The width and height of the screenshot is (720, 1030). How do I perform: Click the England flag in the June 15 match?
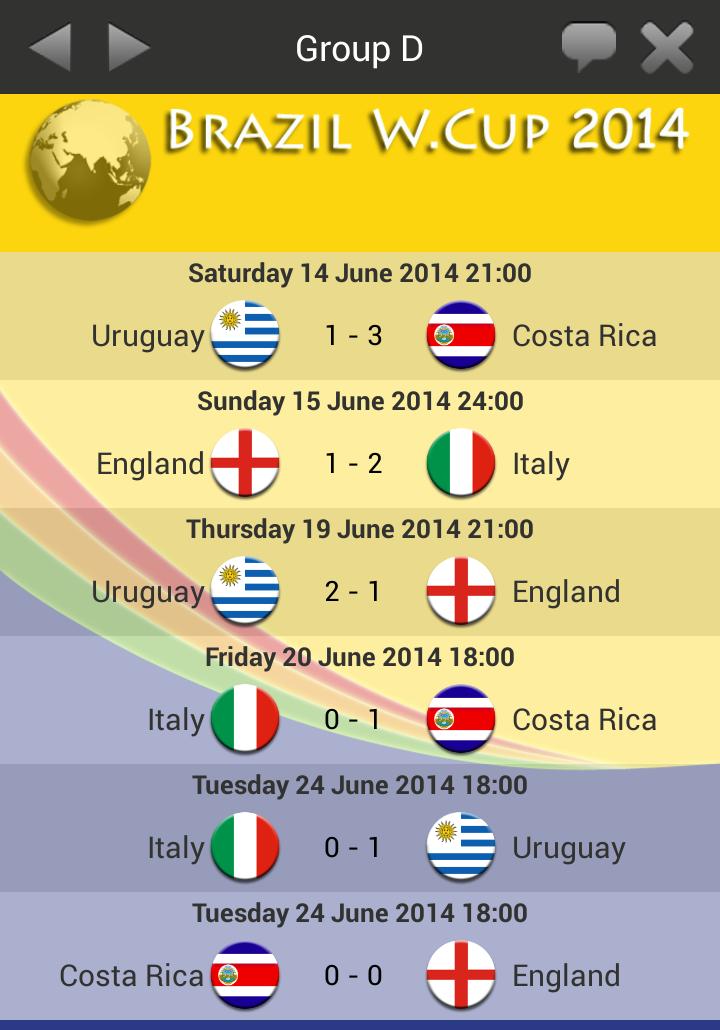(x=245, y=463)
